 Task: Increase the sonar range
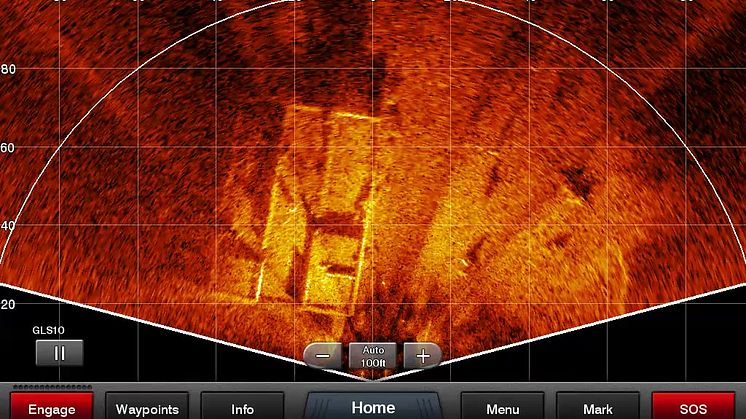point(423,355)
